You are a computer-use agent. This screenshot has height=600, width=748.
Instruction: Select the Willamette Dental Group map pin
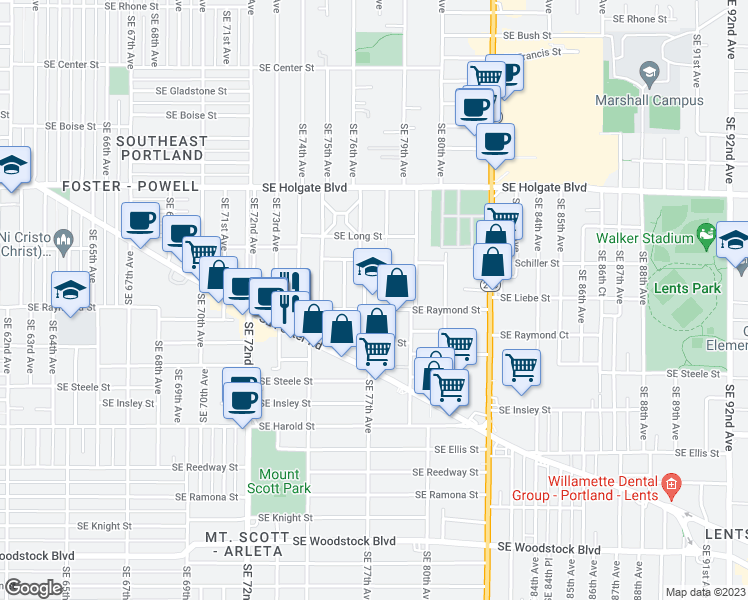point(671,486)
